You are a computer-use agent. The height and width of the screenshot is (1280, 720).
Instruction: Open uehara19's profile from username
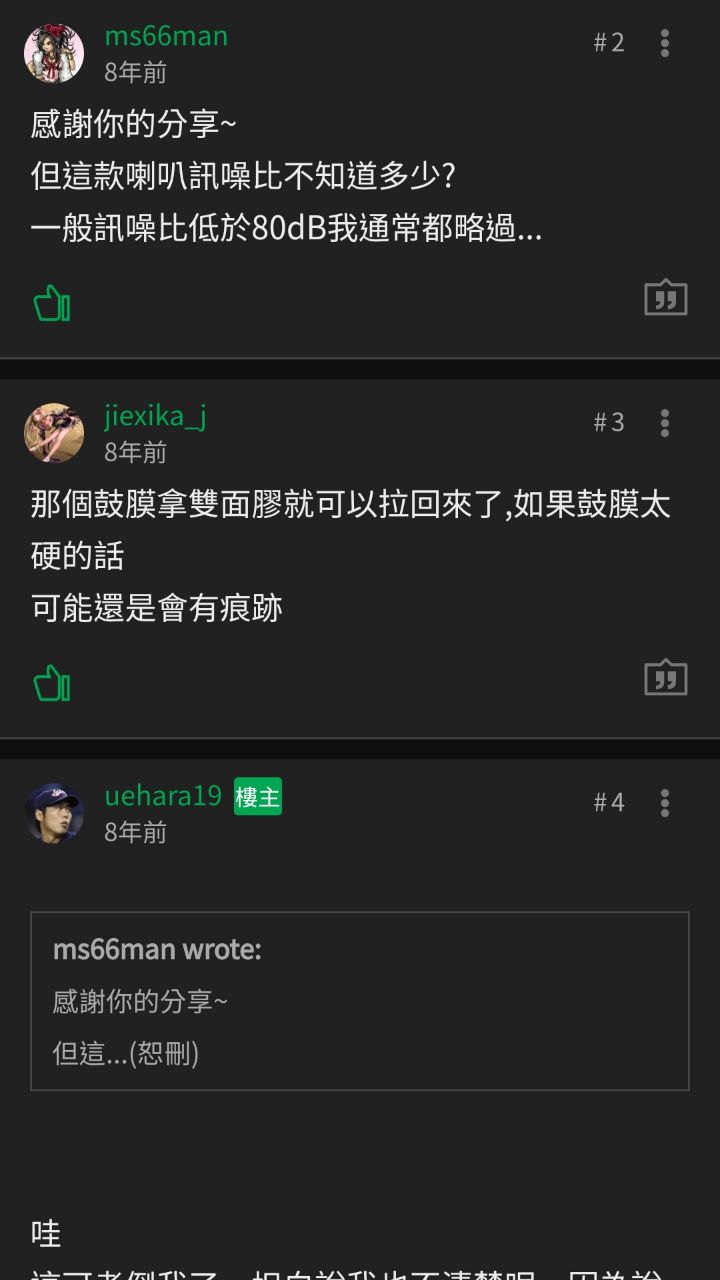[x=163, y=796]
